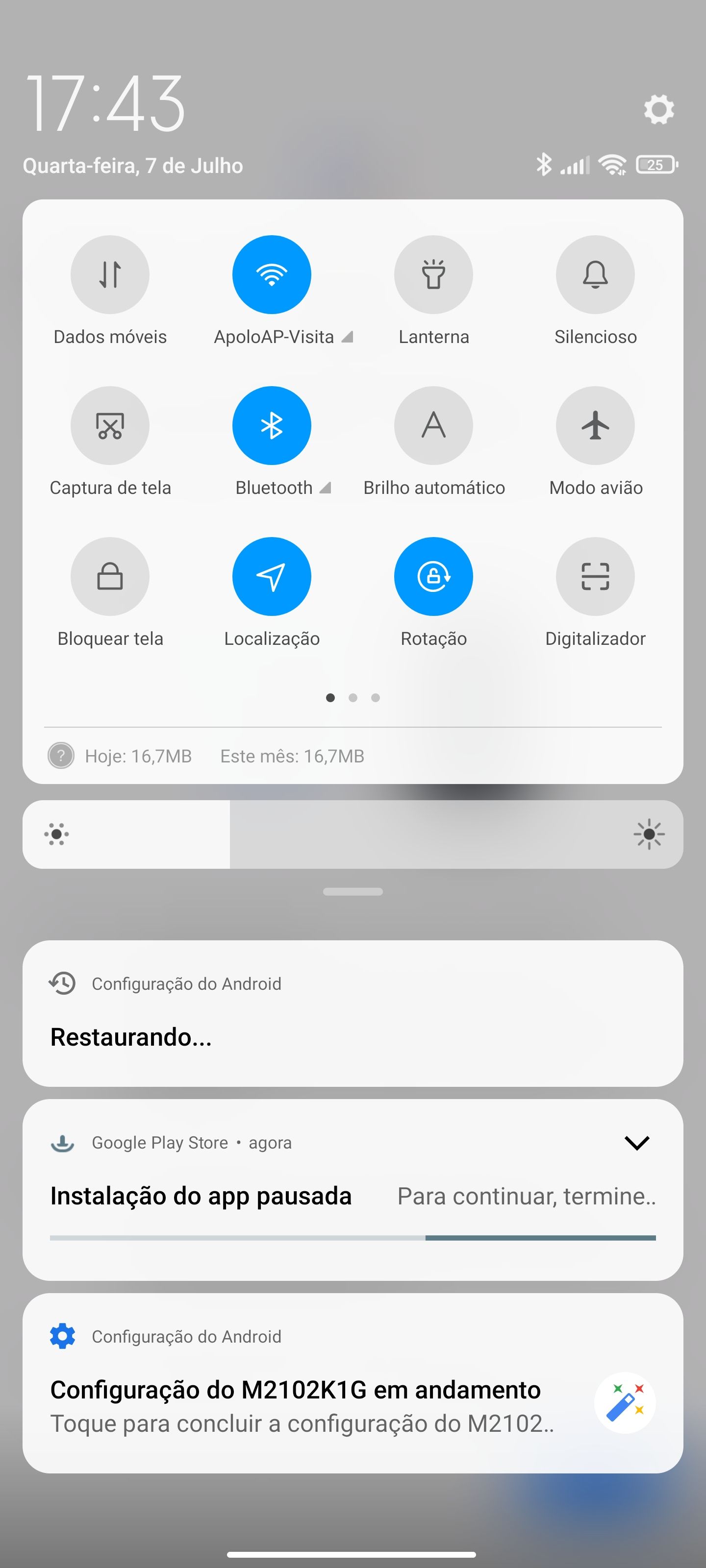
Task: Turn off Localização
Action: tap(272, 576)
